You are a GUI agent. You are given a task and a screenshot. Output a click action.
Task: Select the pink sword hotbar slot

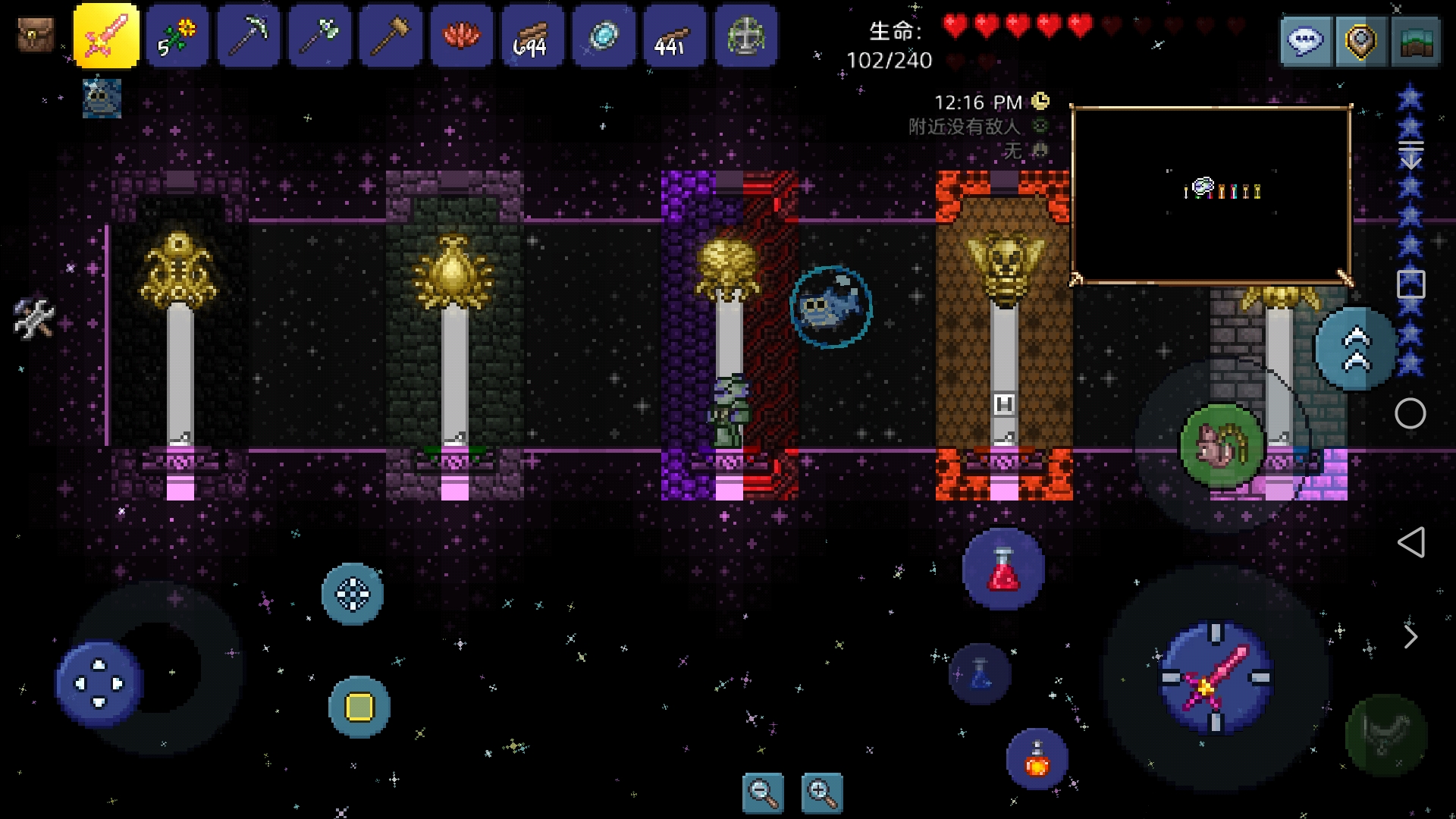point(106,36)
